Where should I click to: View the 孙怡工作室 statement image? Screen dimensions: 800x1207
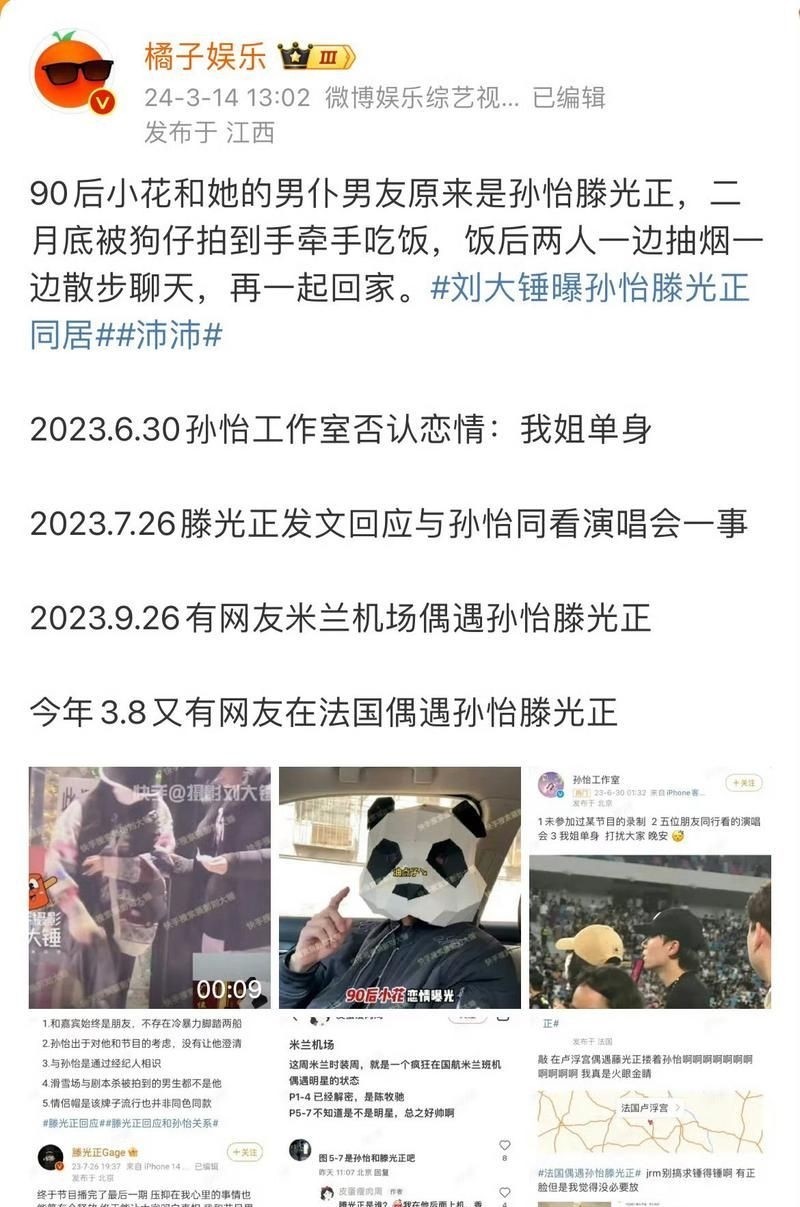pyautogui.click(x=650, y=887)
